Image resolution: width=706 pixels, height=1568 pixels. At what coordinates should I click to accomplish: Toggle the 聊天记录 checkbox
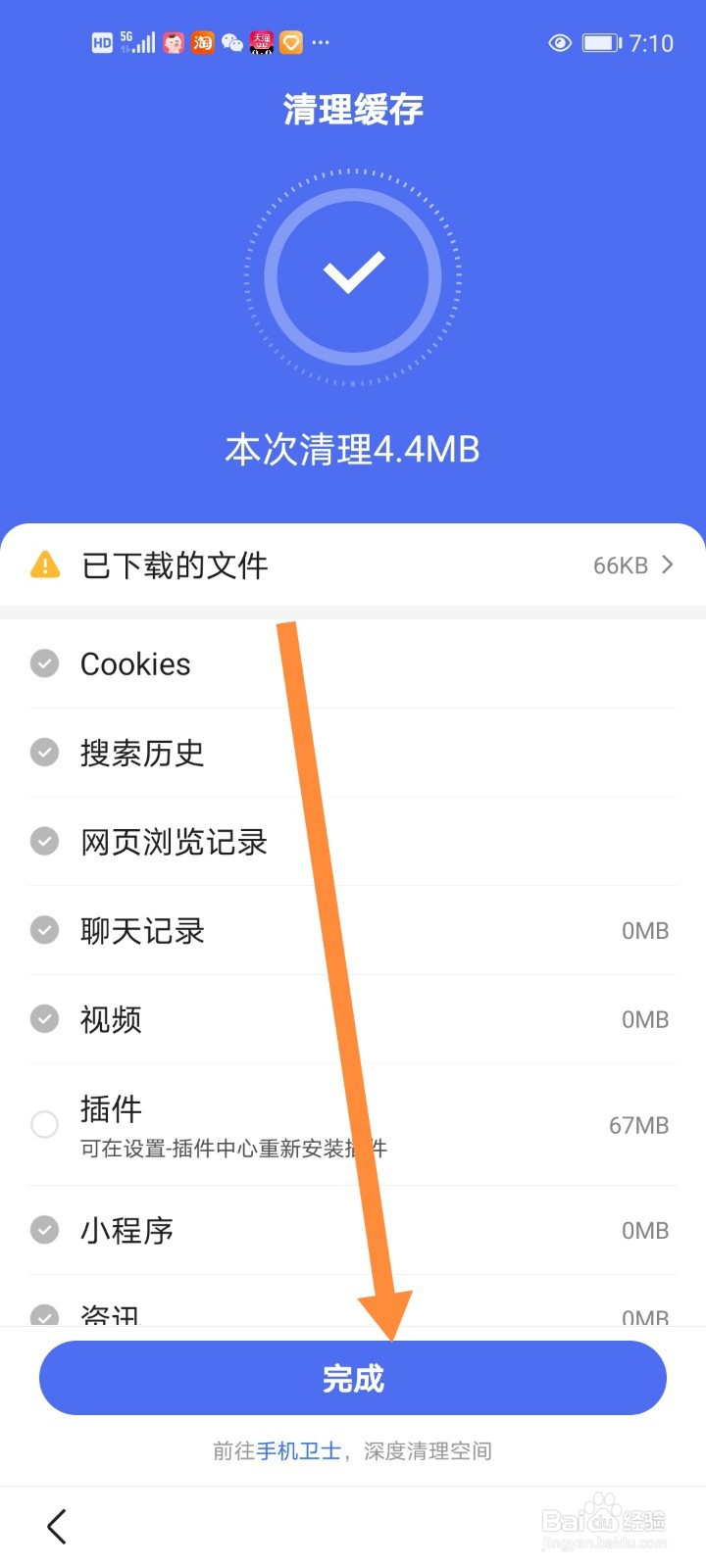coord(44,929)
